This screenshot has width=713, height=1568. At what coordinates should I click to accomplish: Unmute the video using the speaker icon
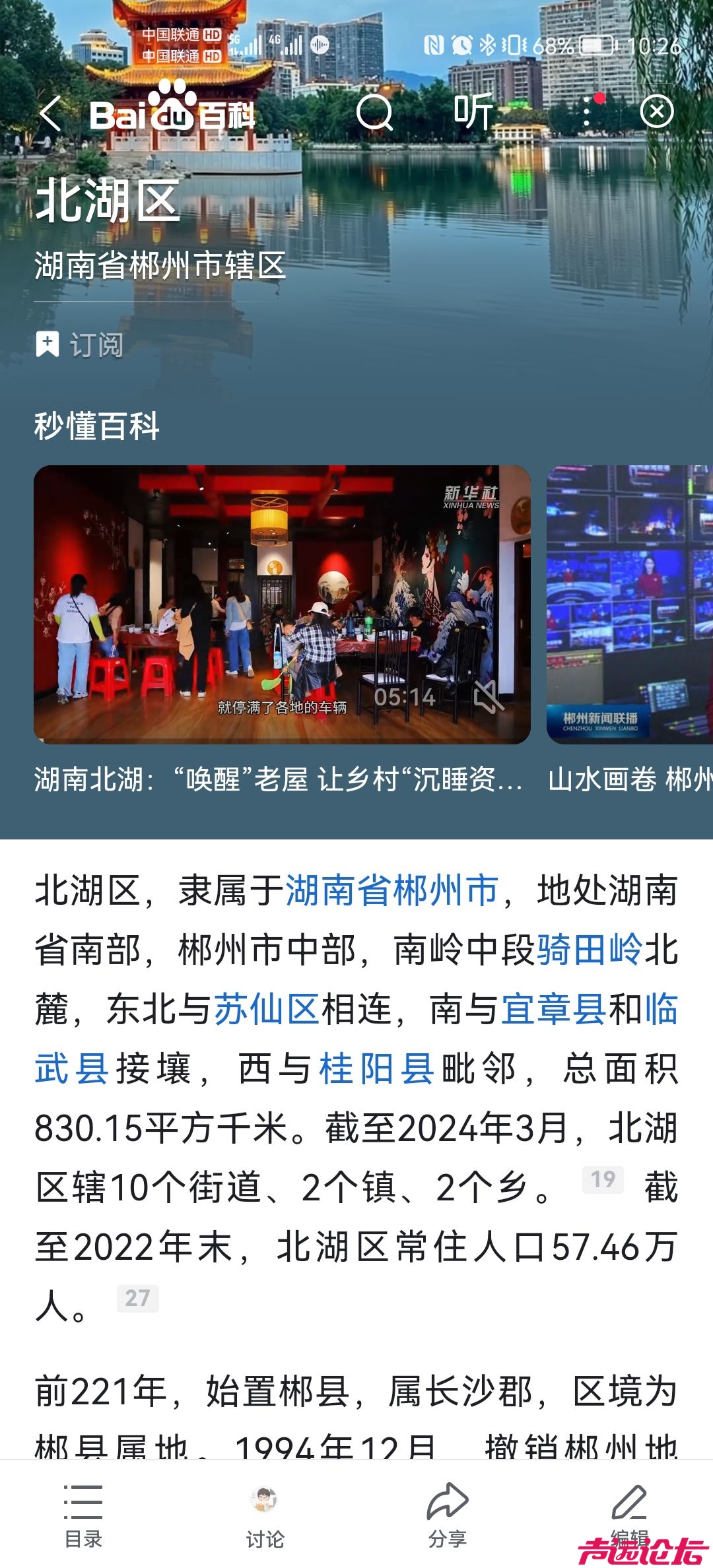489,697
